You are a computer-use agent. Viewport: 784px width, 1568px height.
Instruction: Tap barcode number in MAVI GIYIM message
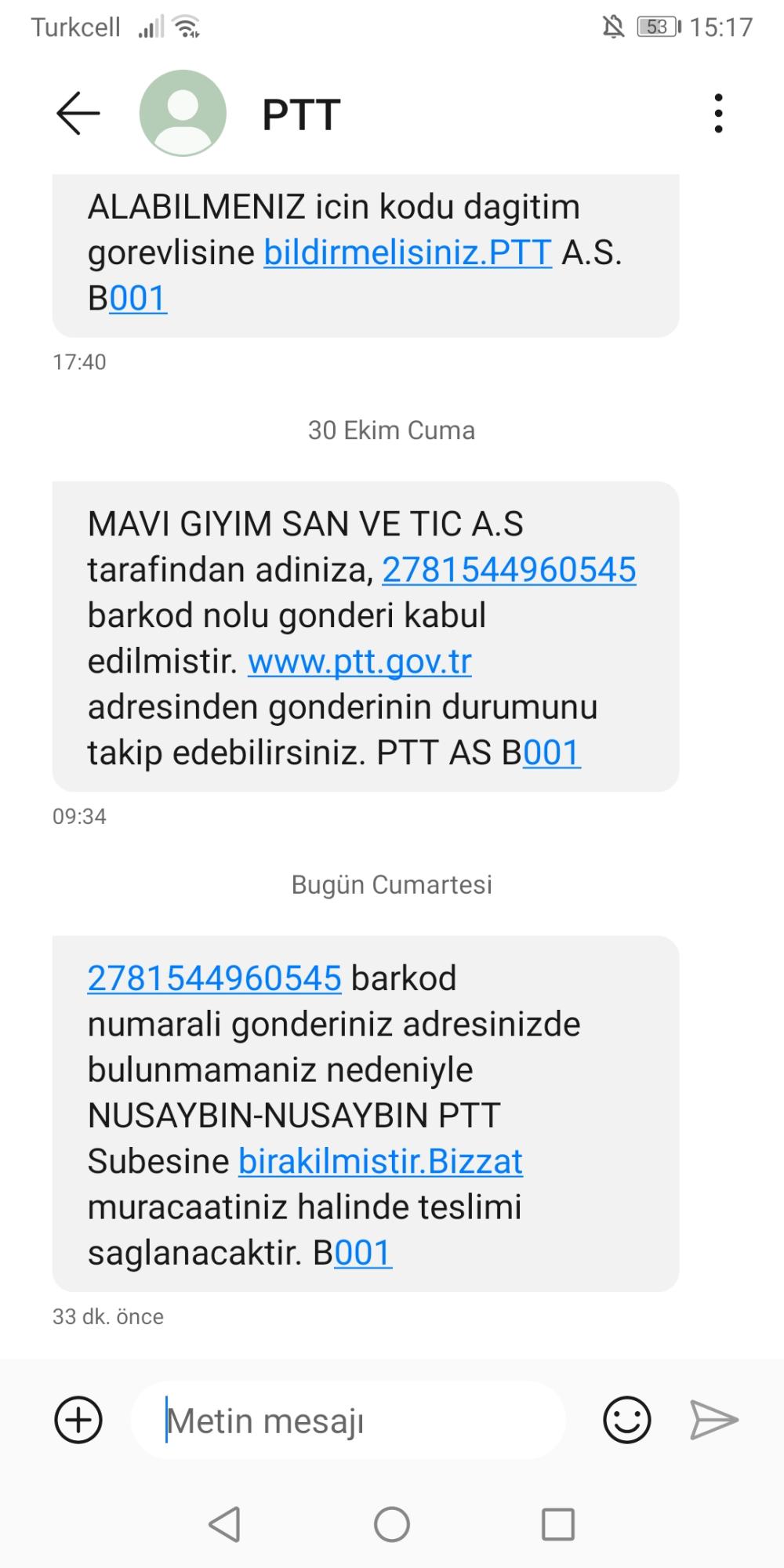coord(509,569)
